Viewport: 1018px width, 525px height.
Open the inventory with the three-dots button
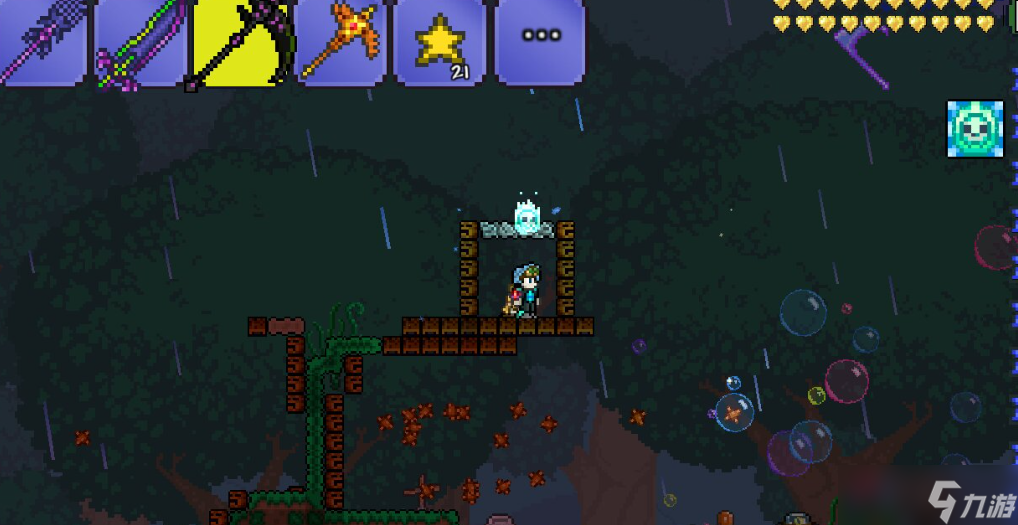(540, 40)
